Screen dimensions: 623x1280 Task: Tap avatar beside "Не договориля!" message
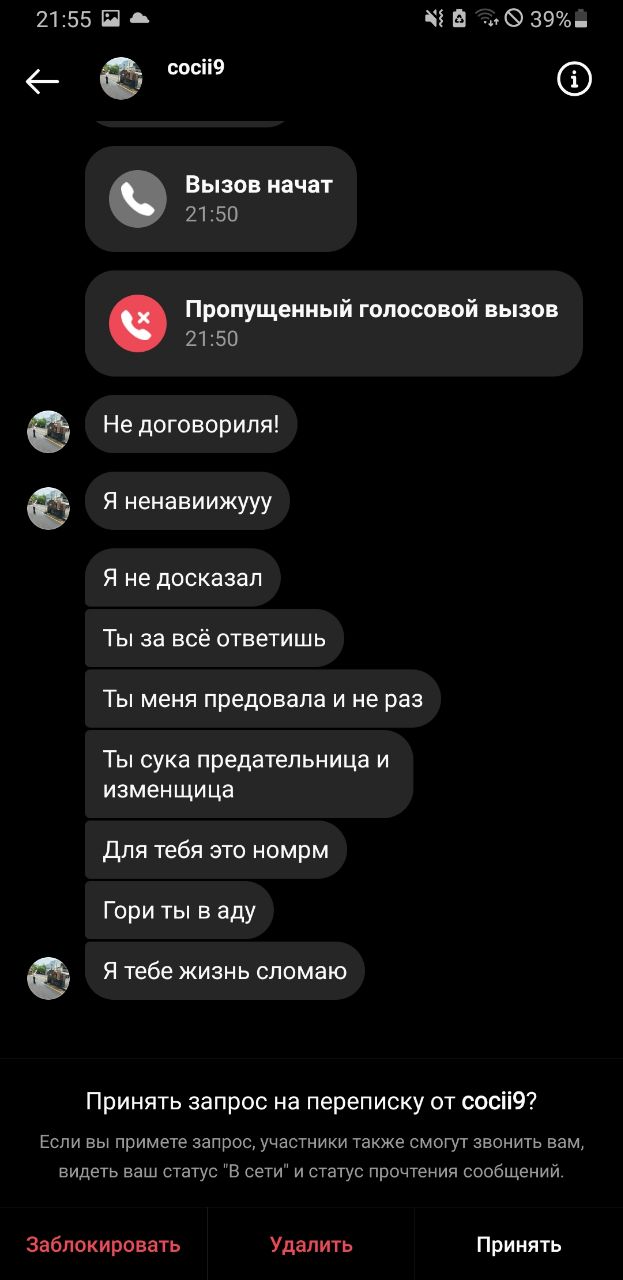48,431
